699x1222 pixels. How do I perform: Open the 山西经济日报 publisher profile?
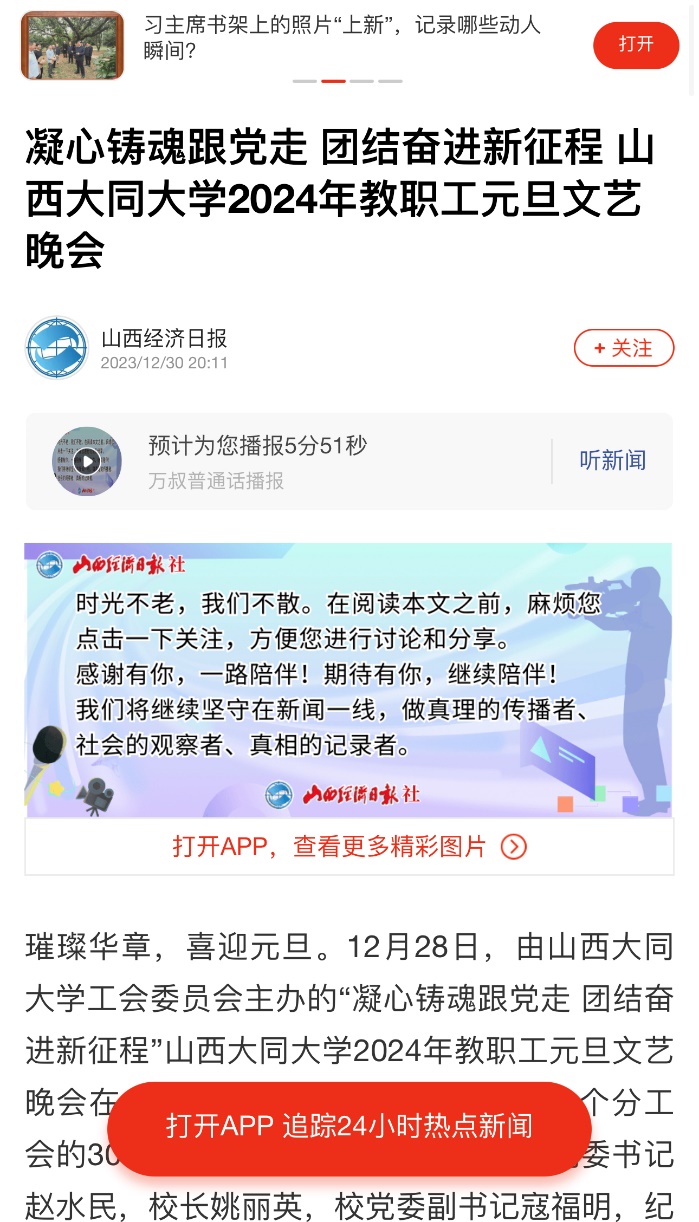coord(163,338)
